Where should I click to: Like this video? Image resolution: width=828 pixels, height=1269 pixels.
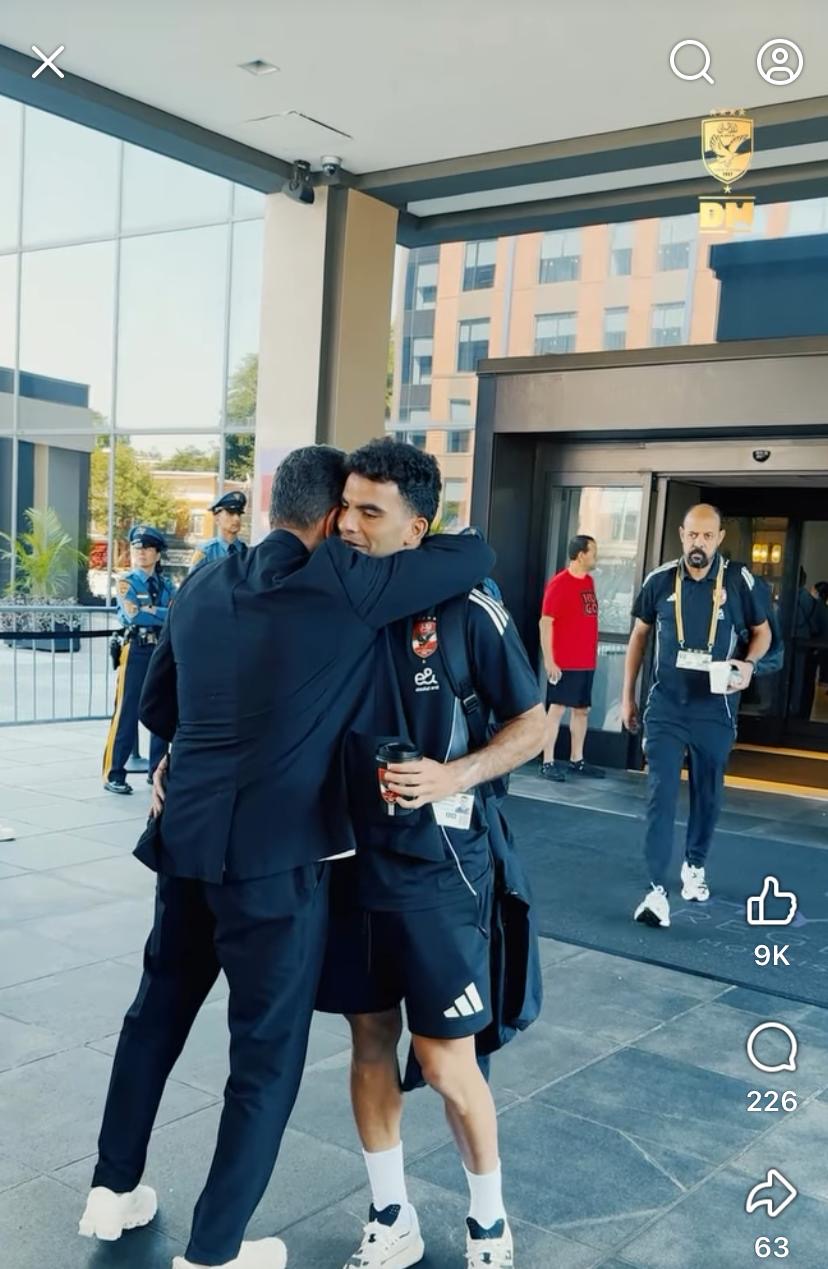point(772,902)
